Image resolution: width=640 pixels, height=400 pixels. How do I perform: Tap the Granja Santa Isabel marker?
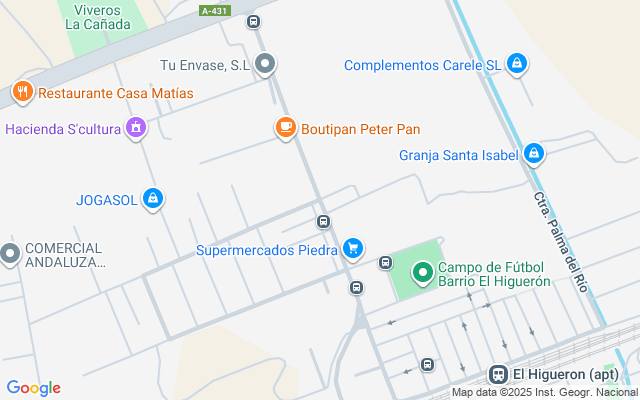click(535, 154)
